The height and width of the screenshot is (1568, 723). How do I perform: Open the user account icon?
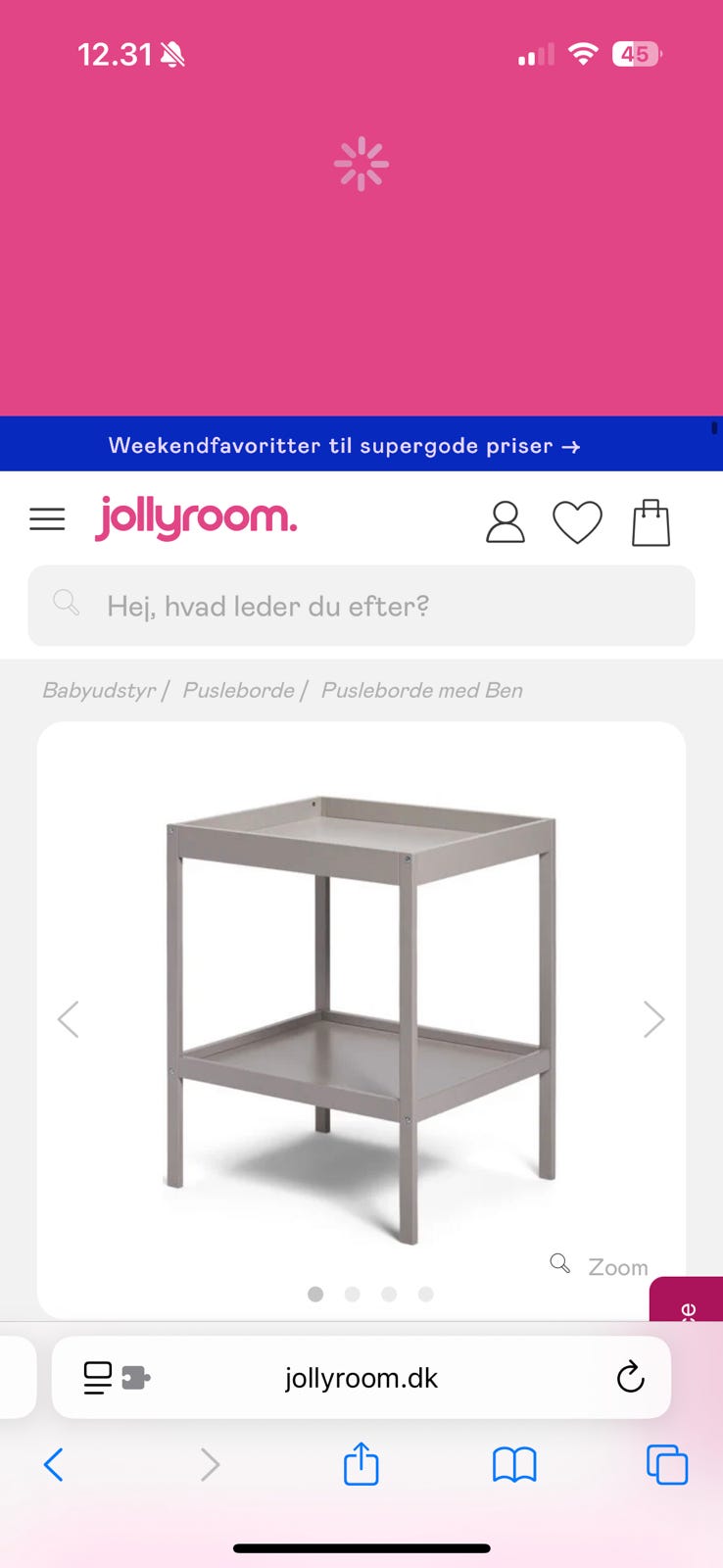click(x=506, y=521)
